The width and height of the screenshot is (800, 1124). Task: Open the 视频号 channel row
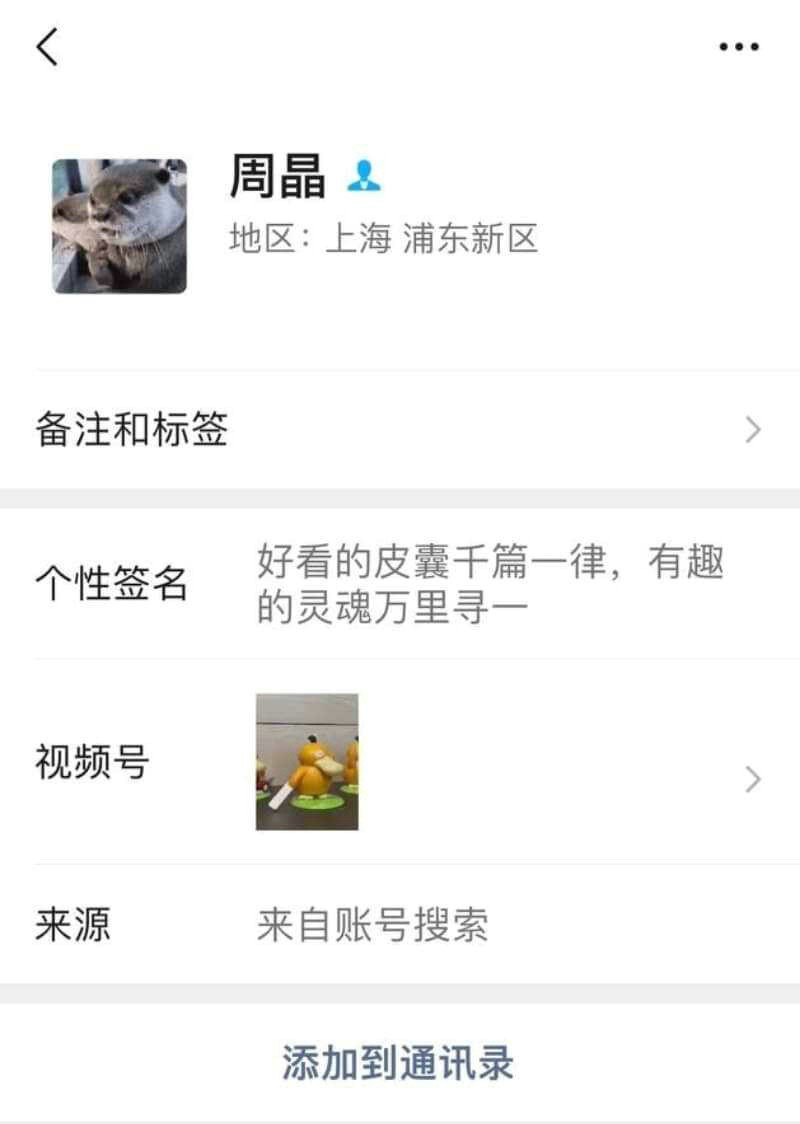coord(400,763)
